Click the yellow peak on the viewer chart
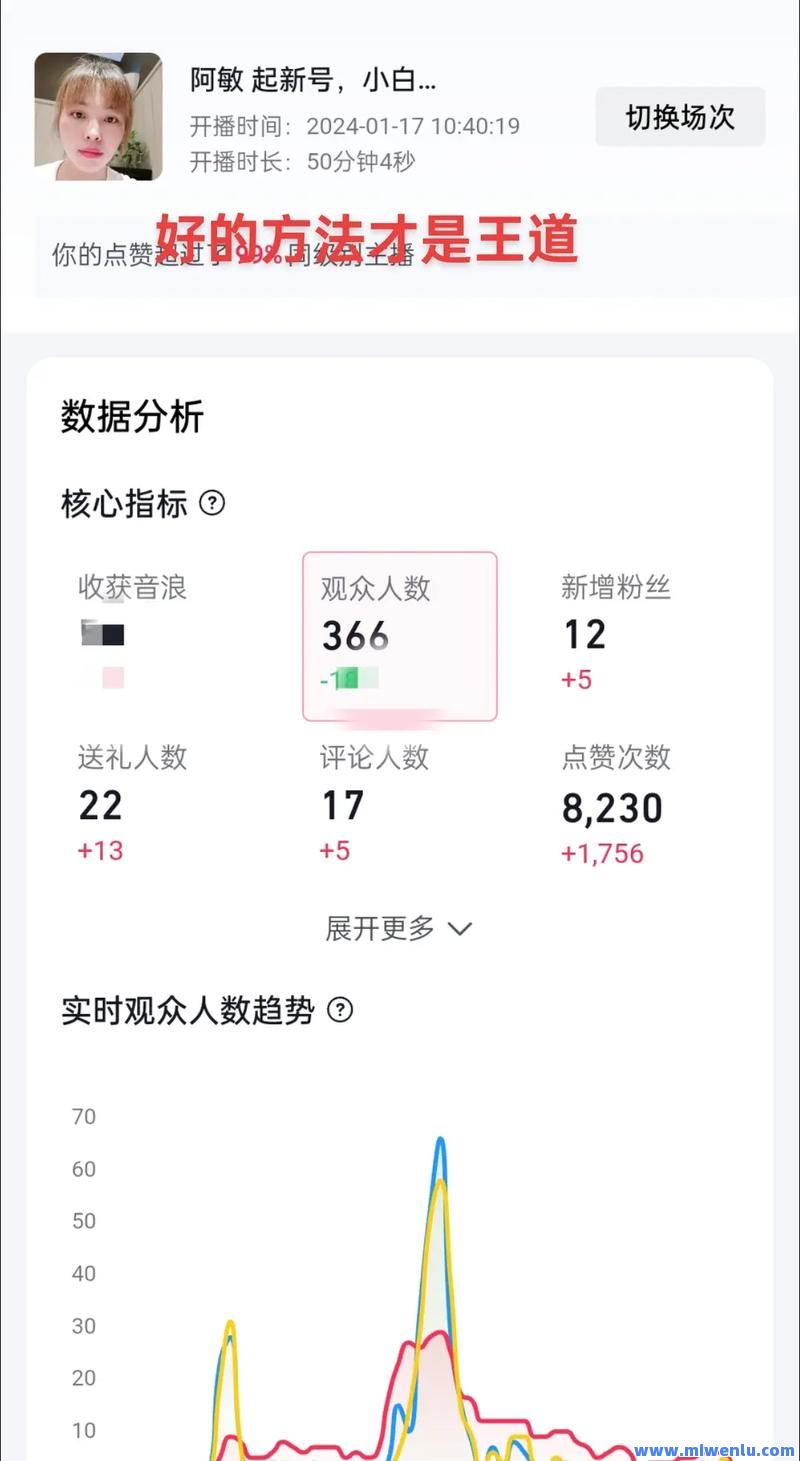Image resolution: width=800 pixels, height=1461 pixels. coord(440,1185)
